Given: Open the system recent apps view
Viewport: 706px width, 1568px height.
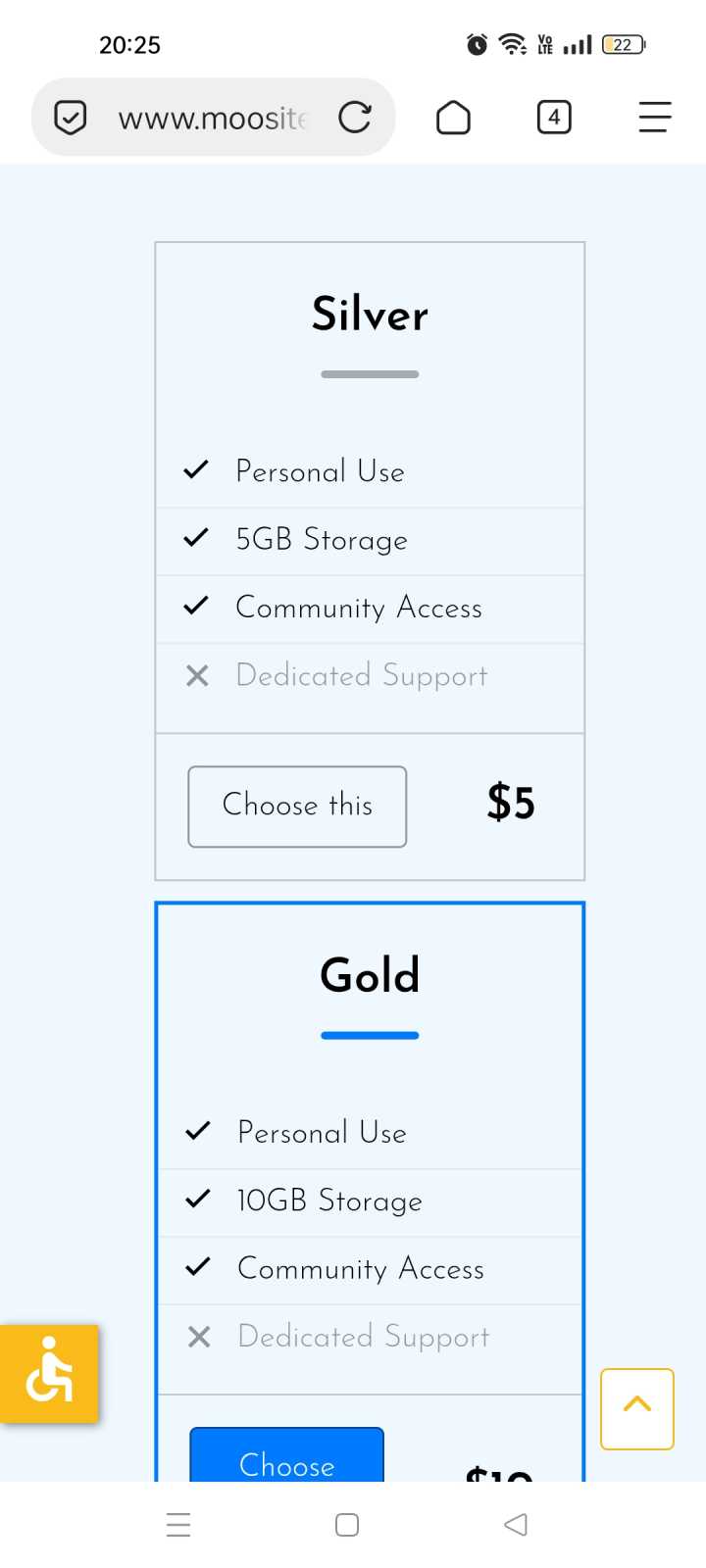Looking at the screenshot, I should click(x=178, y=1525).
